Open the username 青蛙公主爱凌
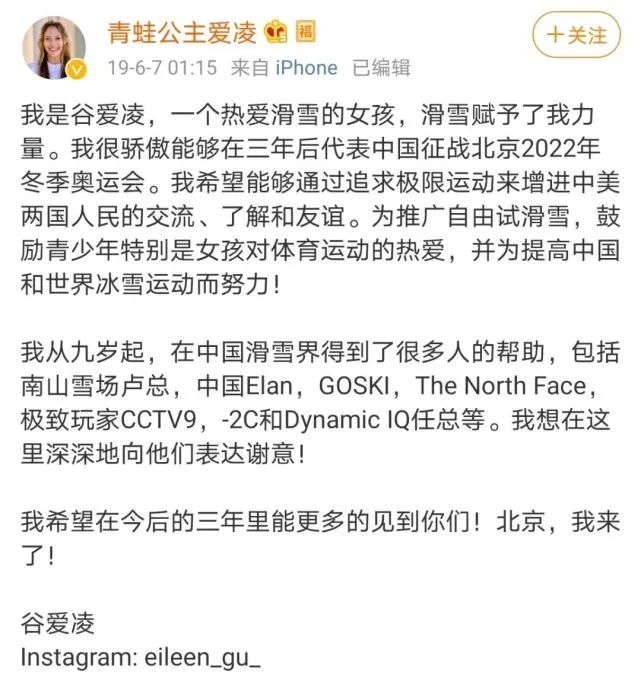This screenshot has width=641, height=675. point(183,32)
